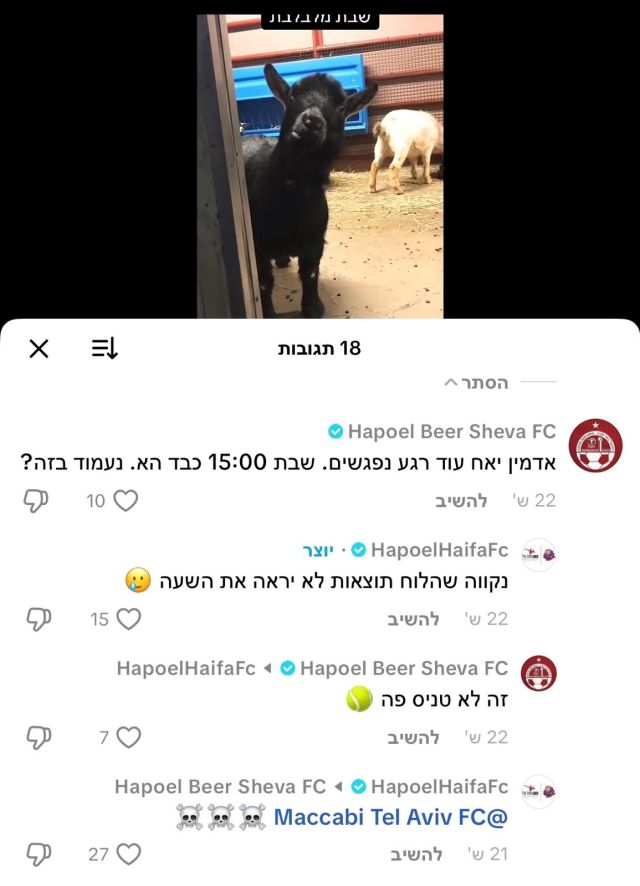The width and height of the screenshot is (640, 886).
Task: Dislike the Maccabi Tel Aviv mention comment
Action: pyautogui.click(x=39, y=855)
